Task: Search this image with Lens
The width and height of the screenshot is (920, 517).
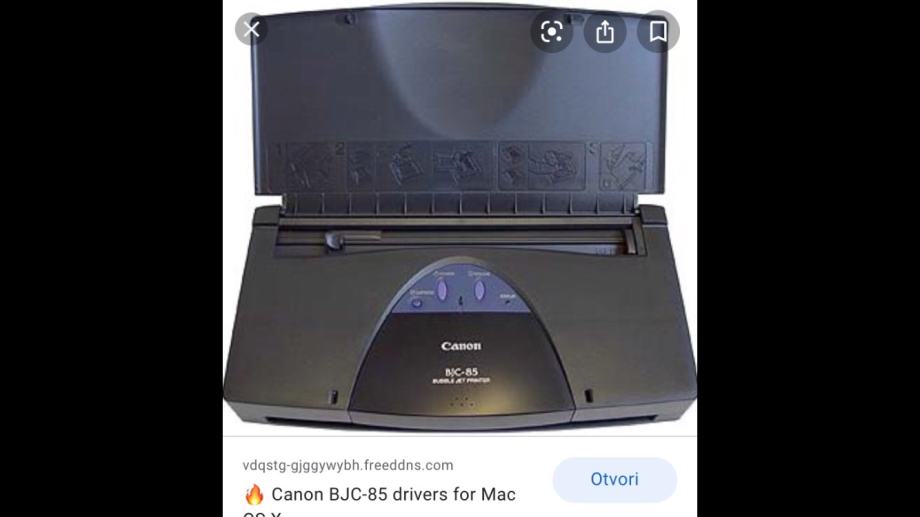Action: (551, 32)
